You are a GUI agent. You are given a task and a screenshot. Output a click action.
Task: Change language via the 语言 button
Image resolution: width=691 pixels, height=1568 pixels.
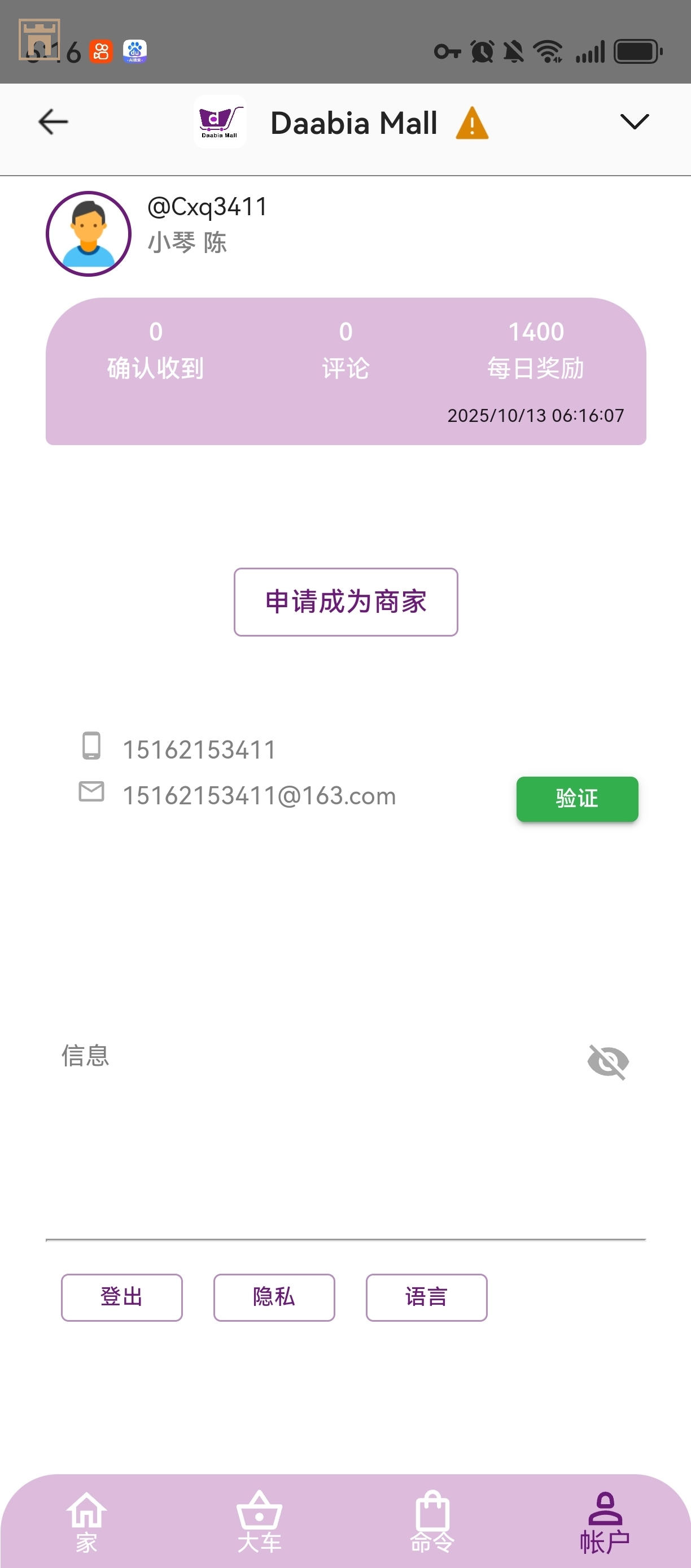[426, 1297]
